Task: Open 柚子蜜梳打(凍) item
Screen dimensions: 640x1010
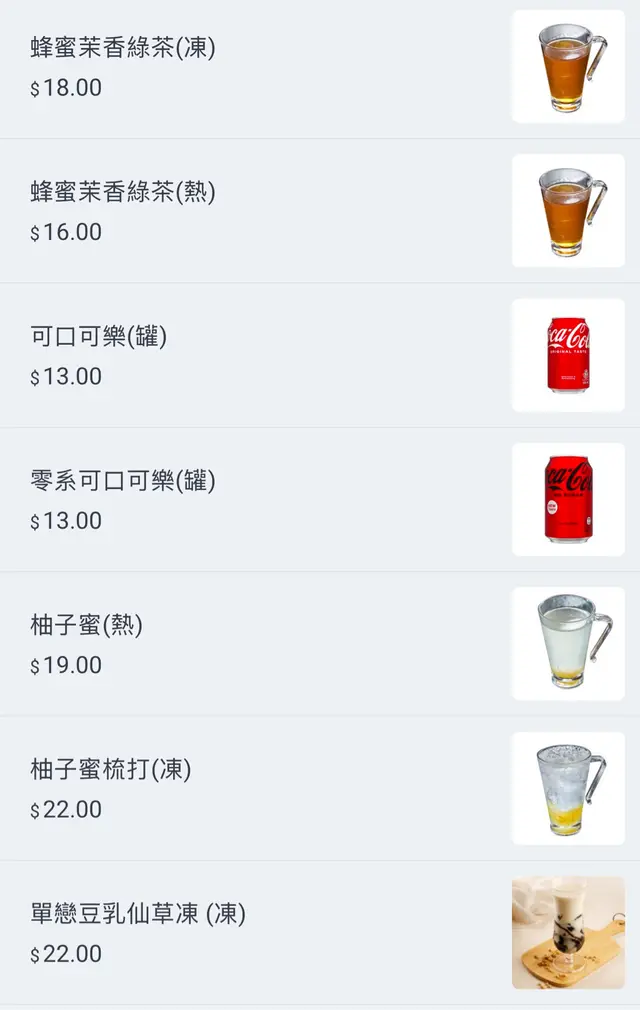Action: (111, 770)
